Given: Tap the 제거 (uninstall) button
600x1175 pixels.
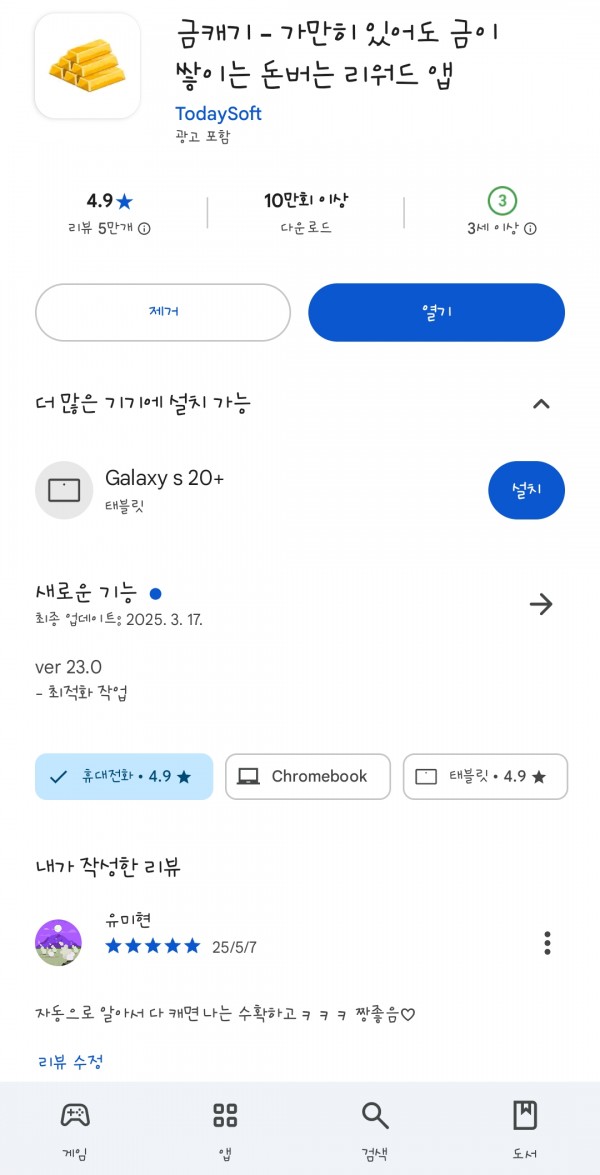Looking at the screenshot, I should click(x=163, y=312).
